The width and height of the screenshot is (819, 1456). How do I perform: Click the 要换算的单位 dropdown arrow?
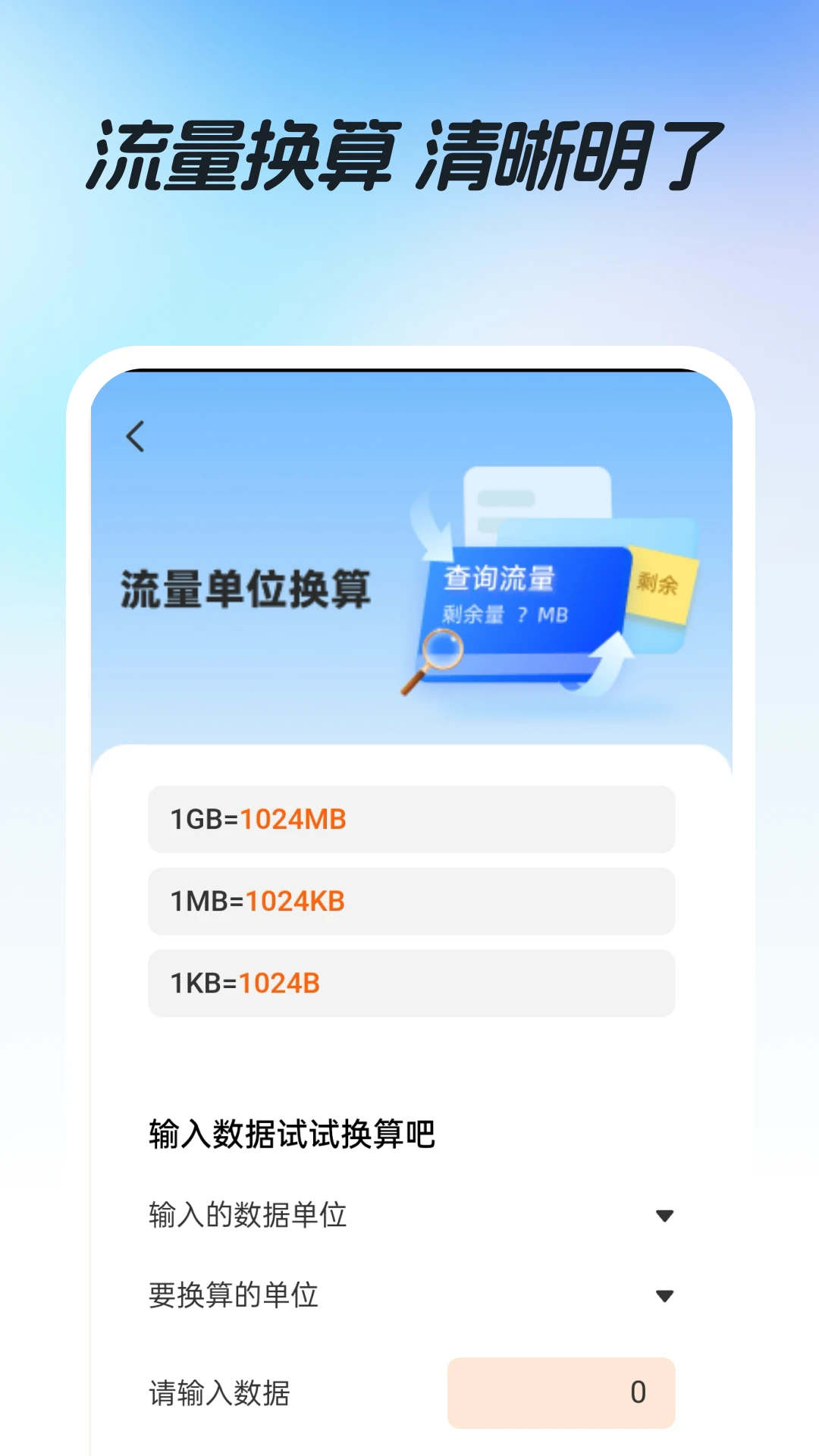665,1297
